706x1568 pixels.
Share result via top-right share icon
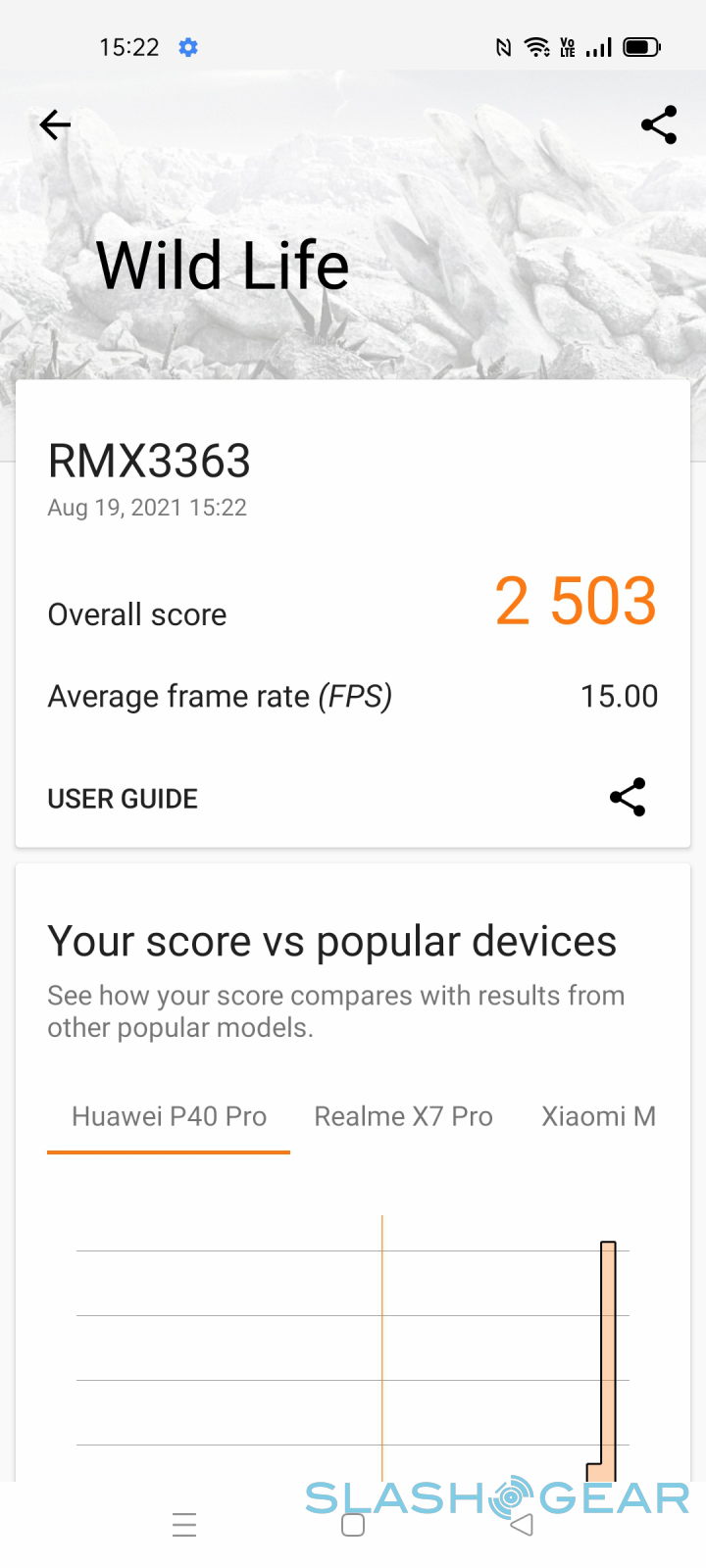(658, 124)
